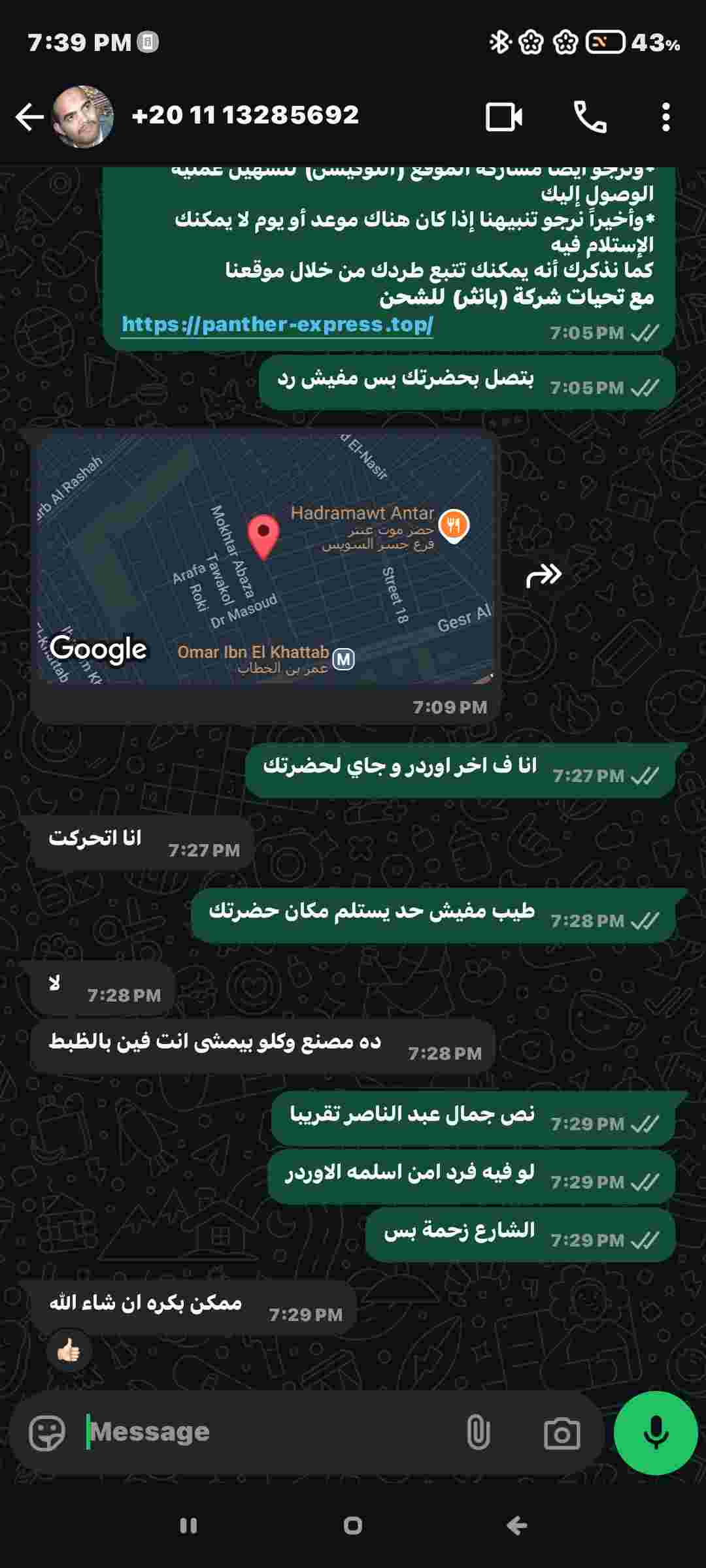Open the camera to send a photo
706x1568 pixels.
(562, 1433)
